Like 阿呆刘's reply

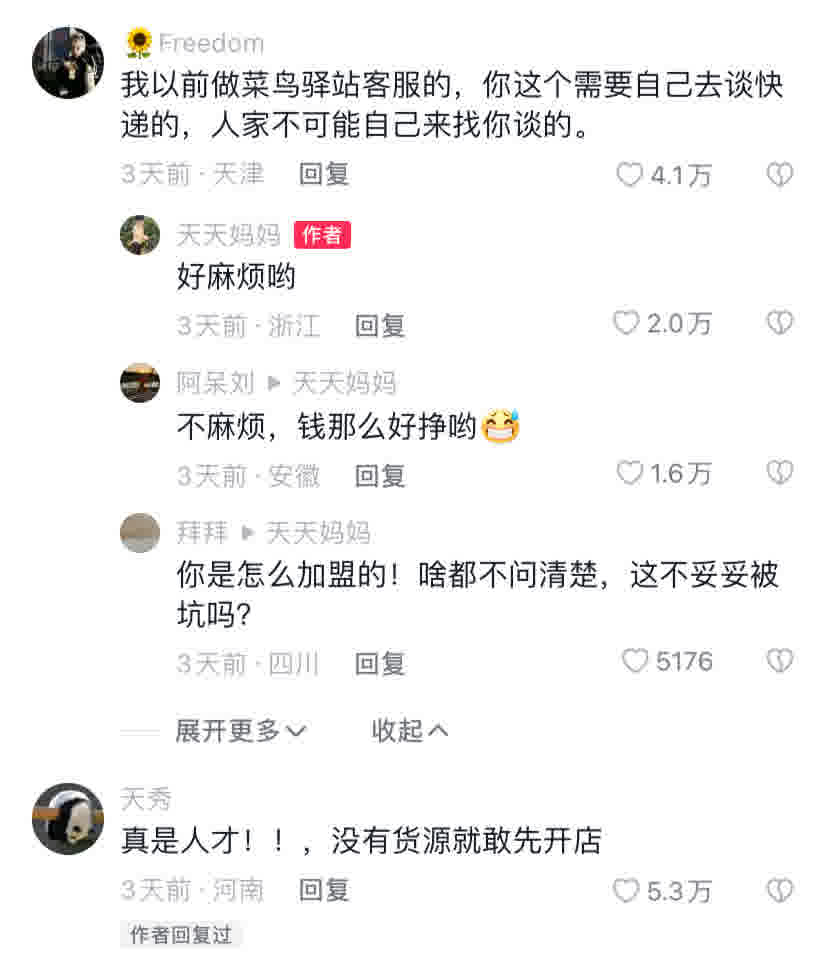tap(630, 473)
